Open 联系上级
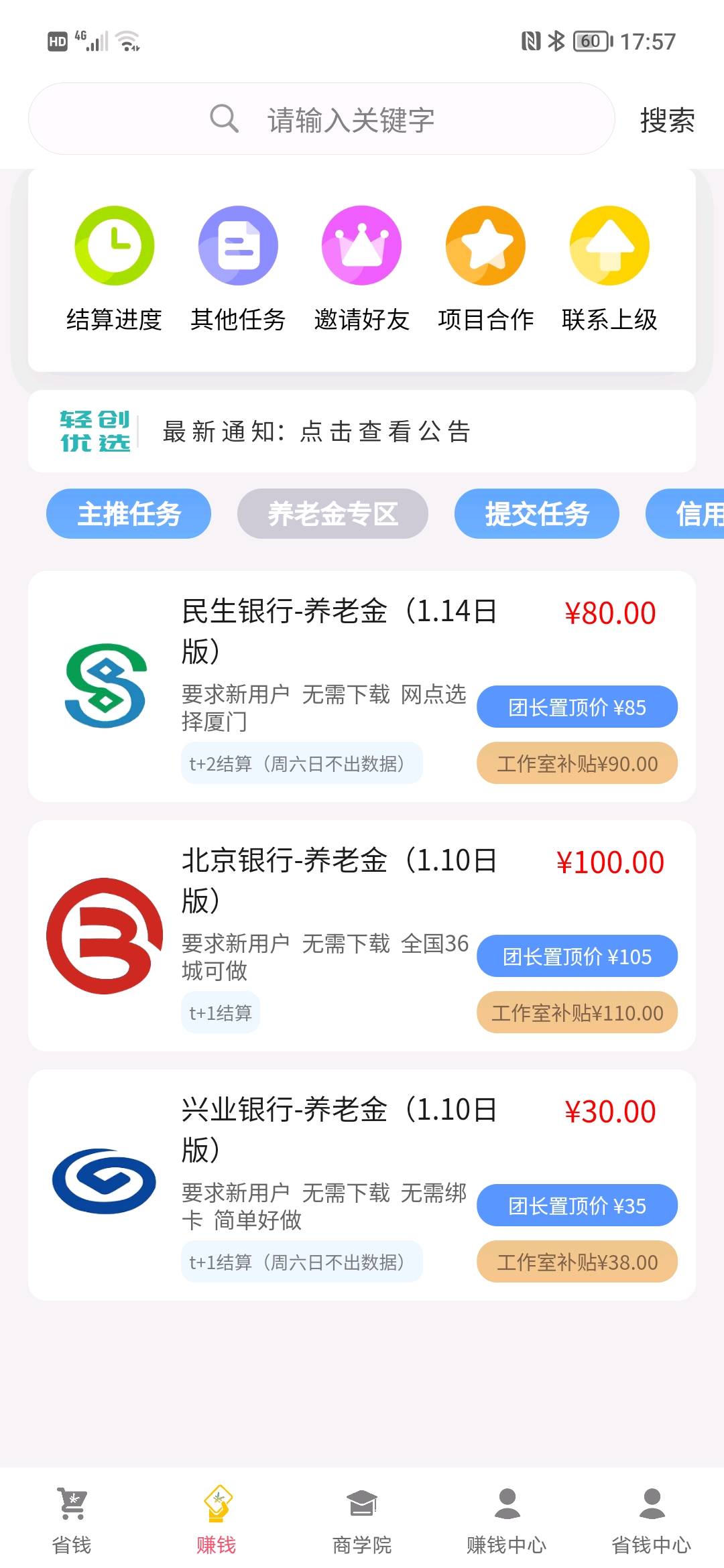Screen dimensions: 724x1568 click(609, 269)
